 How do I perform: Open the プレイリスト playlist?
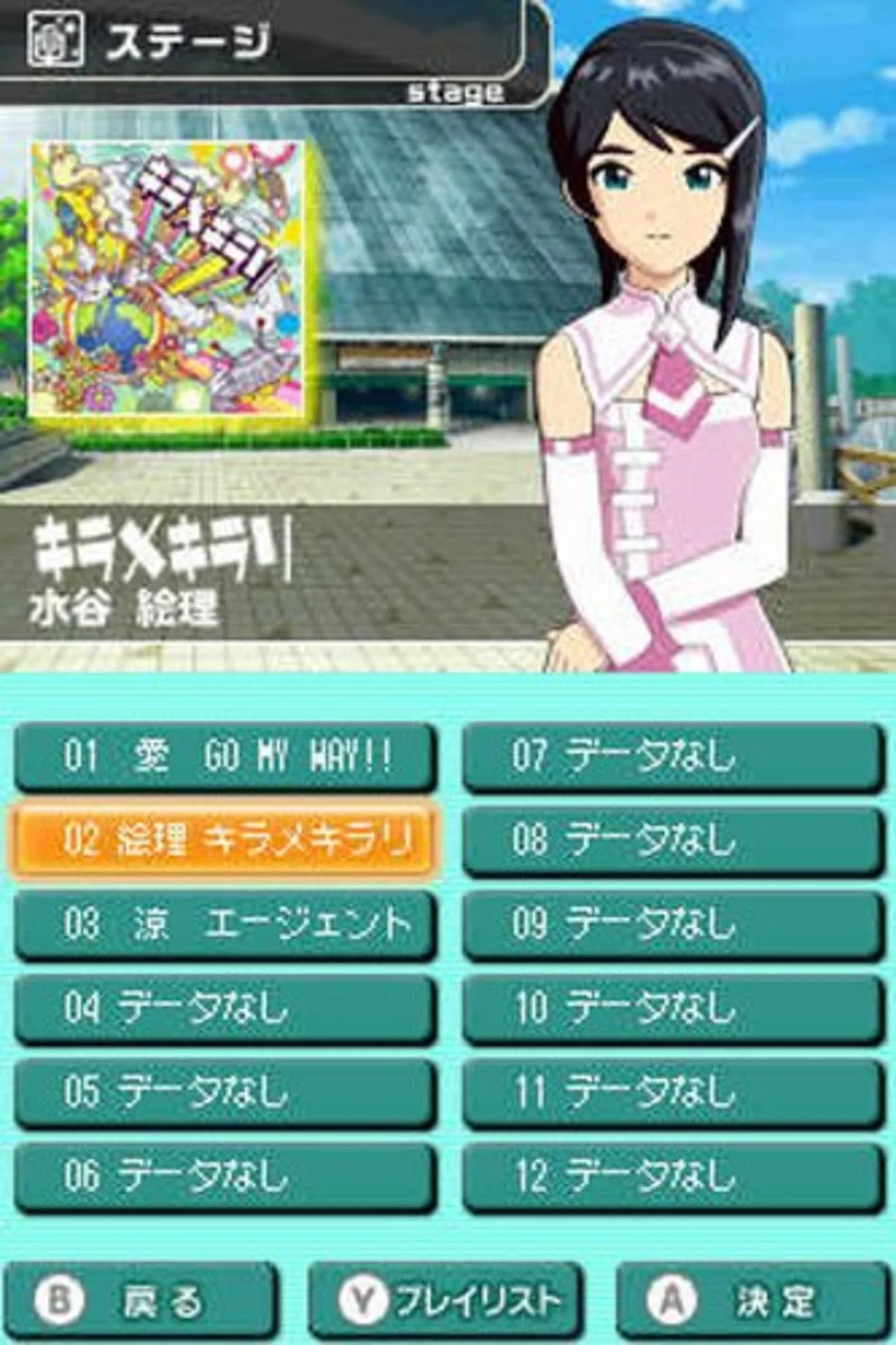pyautogui.click(x=445, y=1300)
